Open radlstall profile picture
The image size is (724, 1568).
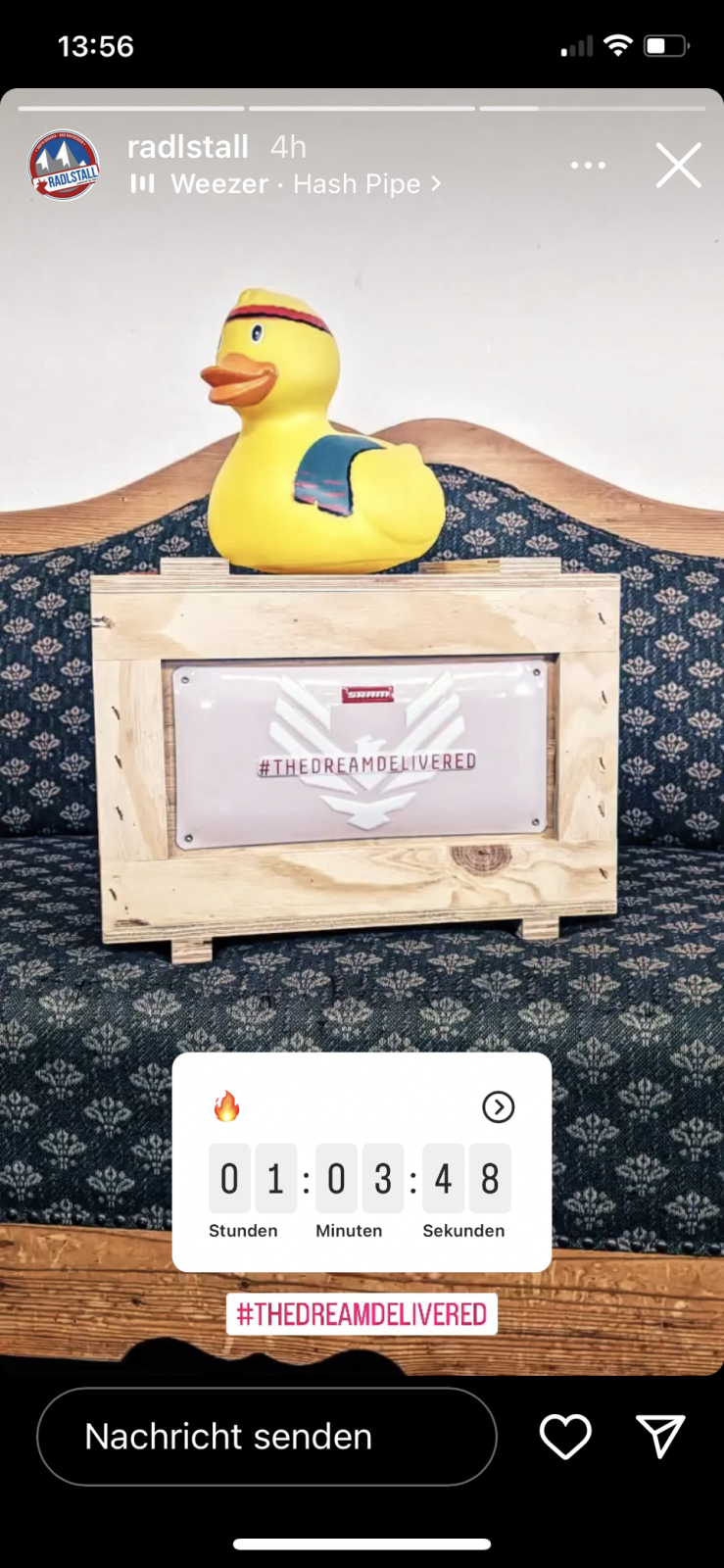click(64, 165)
